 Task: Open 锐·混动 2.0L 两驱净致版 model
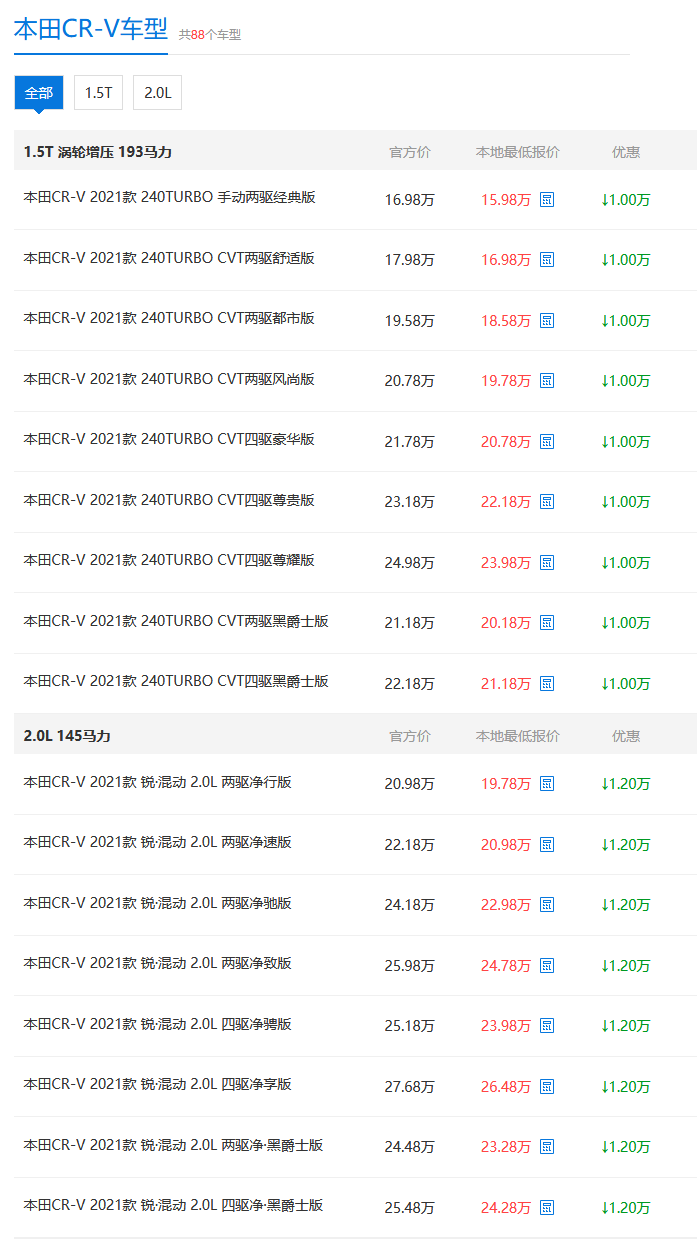pos(158,964)
